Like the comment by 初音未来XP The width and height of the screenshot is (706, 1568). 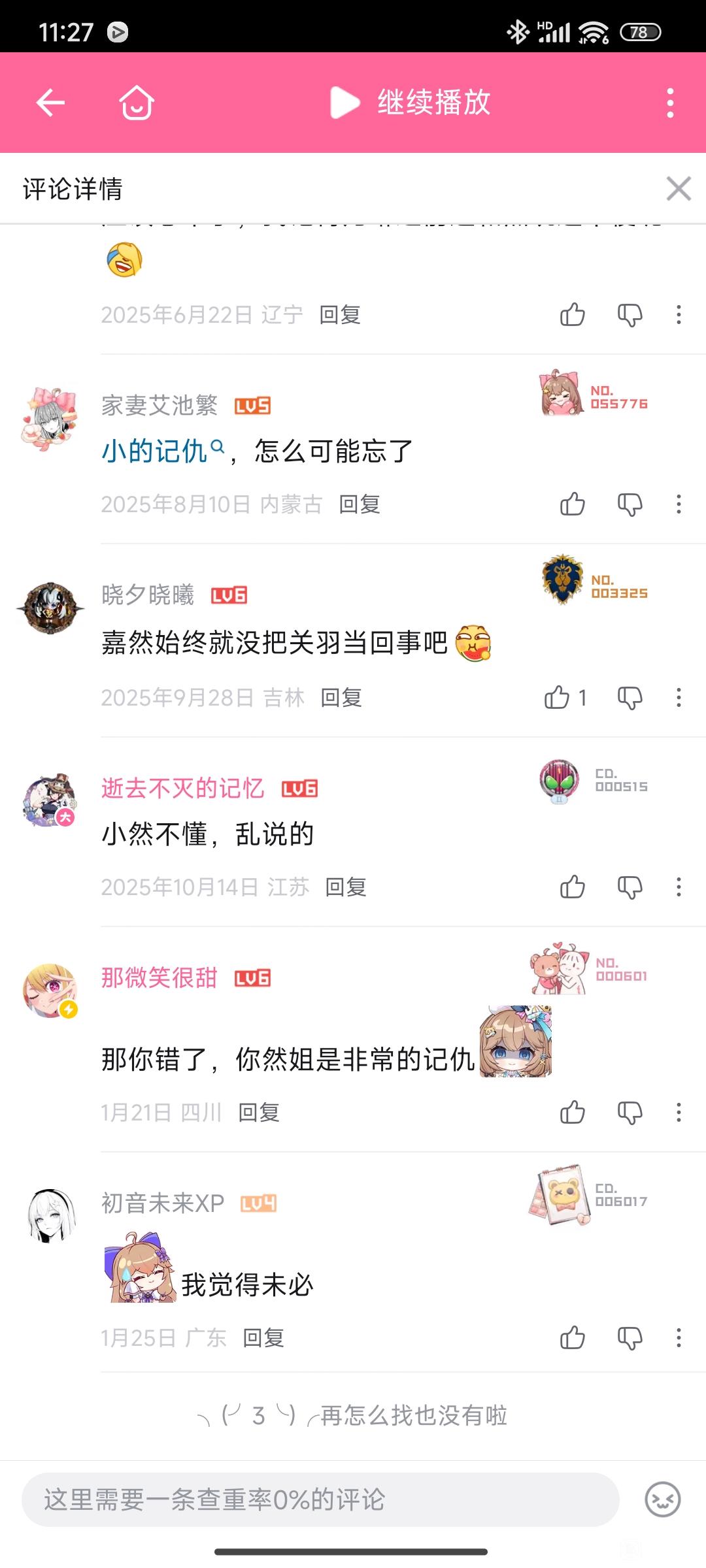573,1338
